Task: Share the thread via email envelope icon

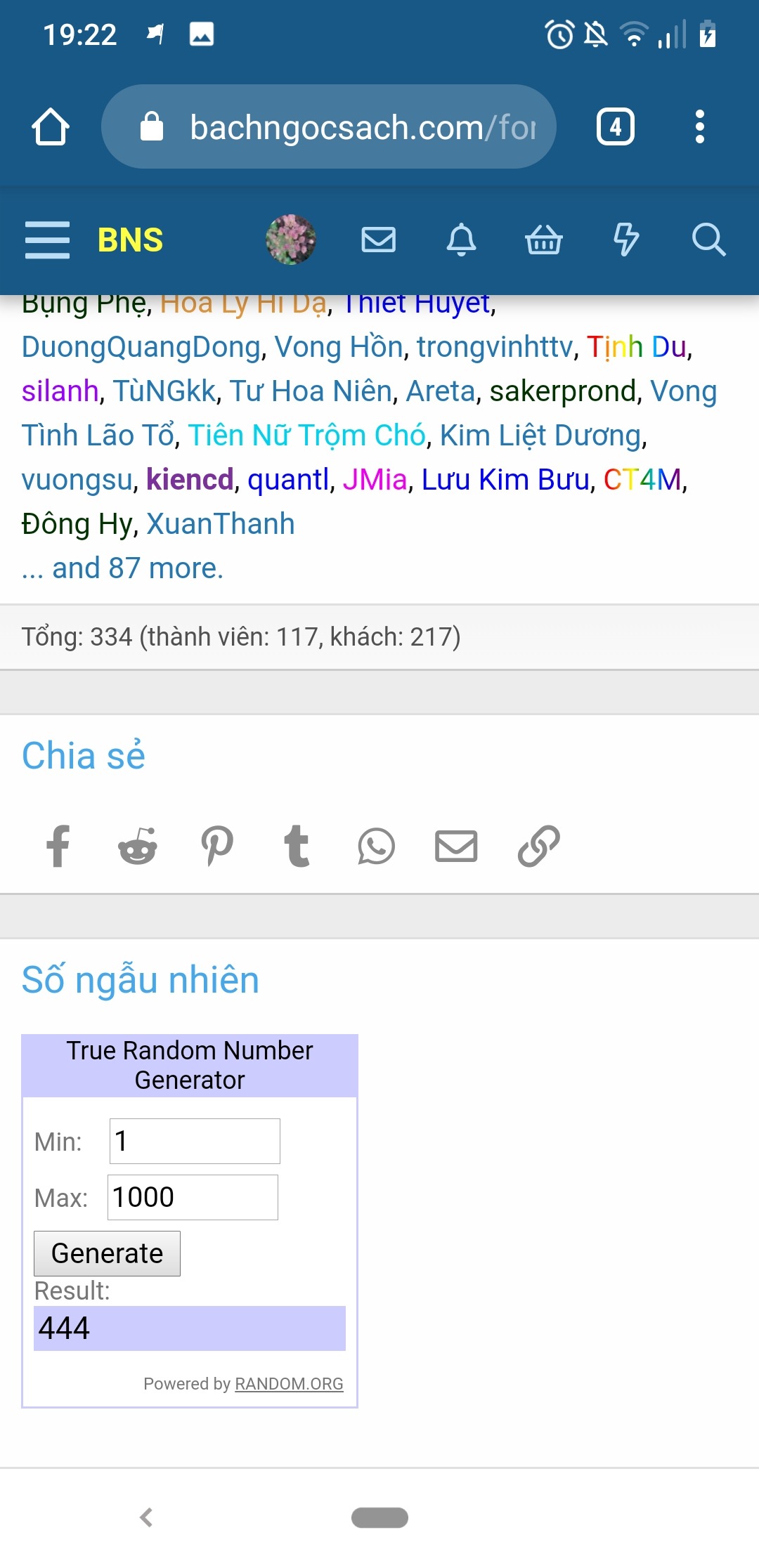Action: (456, 846)
